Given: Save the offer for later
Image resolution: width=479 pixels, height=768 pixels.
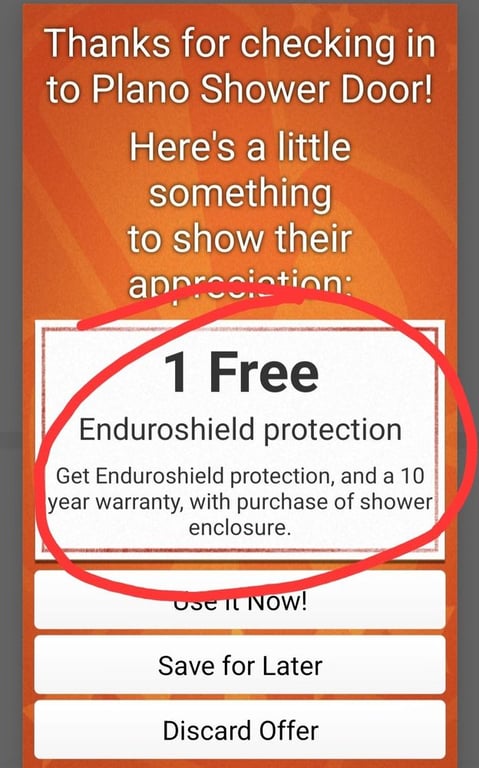Looking at the screenshot, I should coord(240,665).
